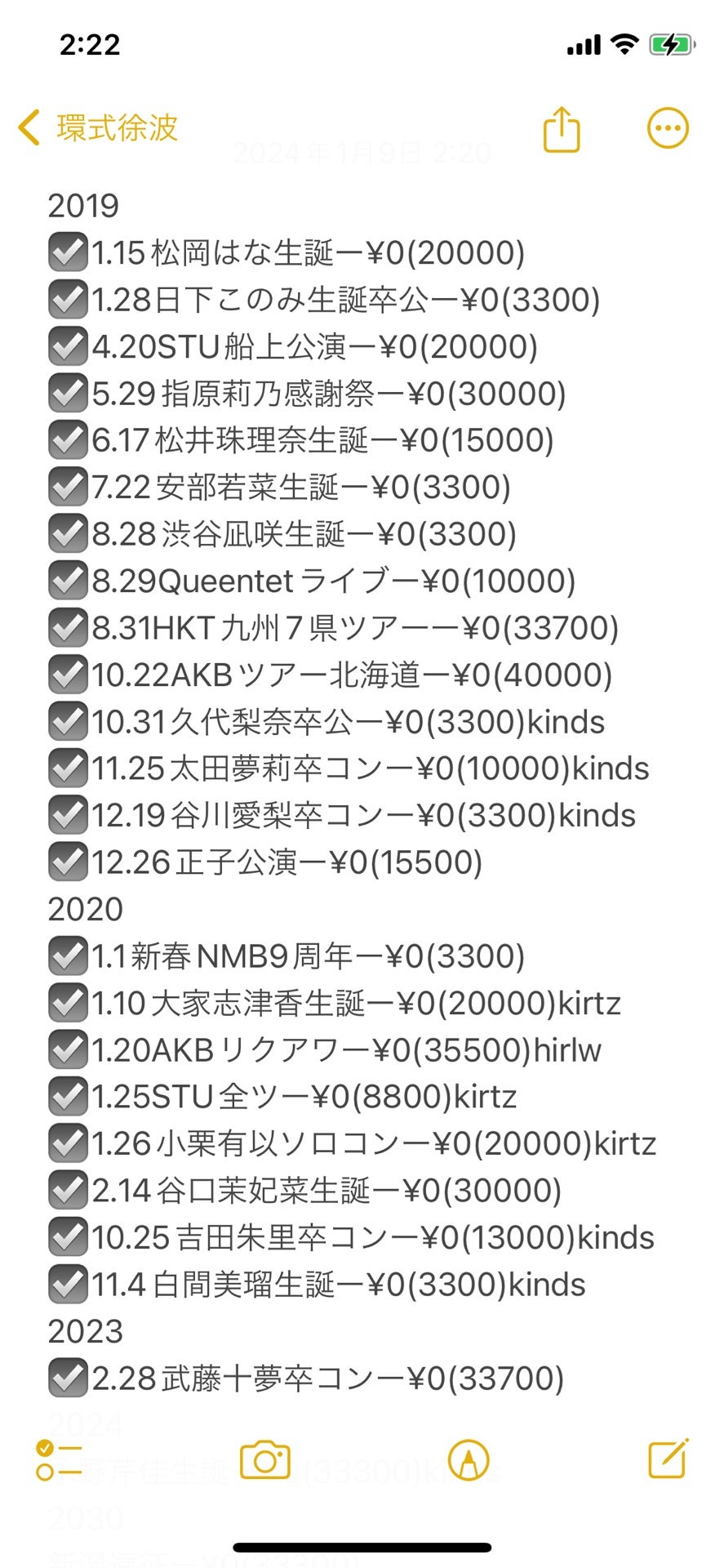
Task: Uncheck the 1.15 松岡はな生誕 item
Action: (x=68, y=252)
